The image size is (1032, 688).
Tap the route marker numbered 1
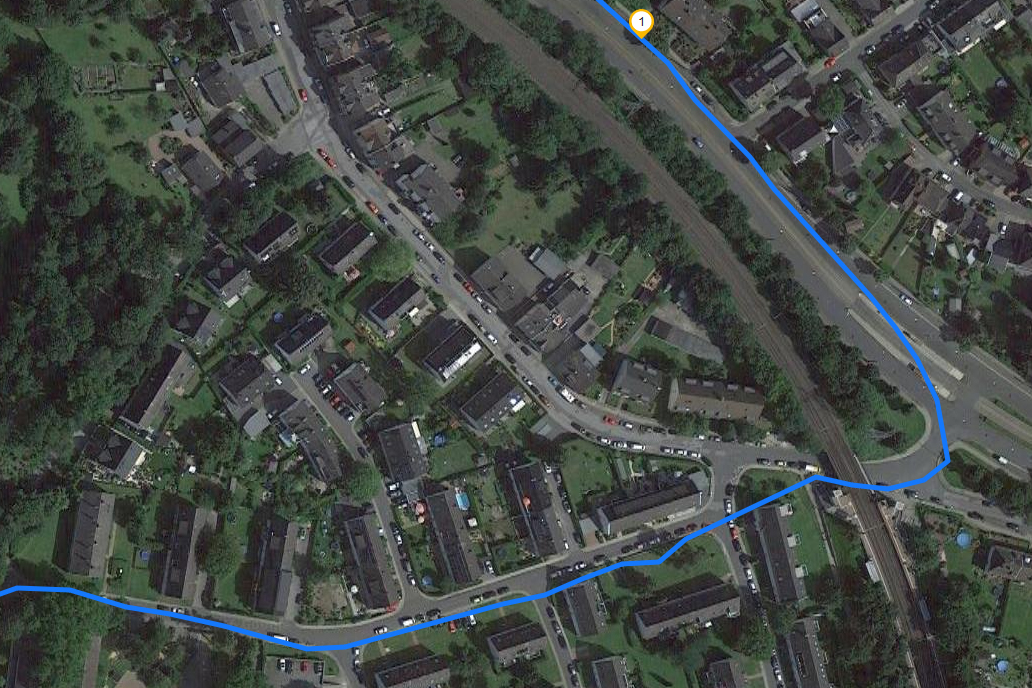[x=641, y=22]
